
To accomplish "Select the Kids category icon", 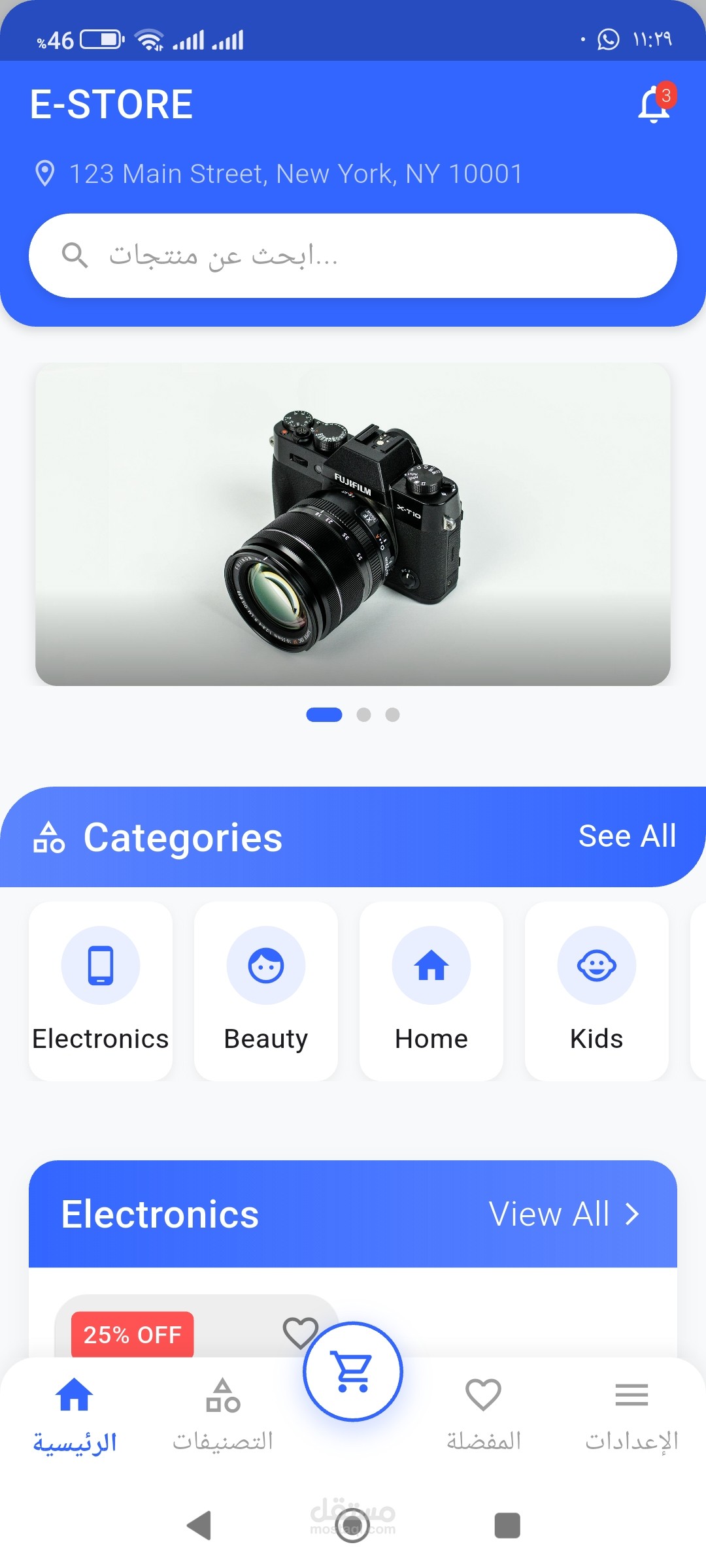I will point(596,966).
